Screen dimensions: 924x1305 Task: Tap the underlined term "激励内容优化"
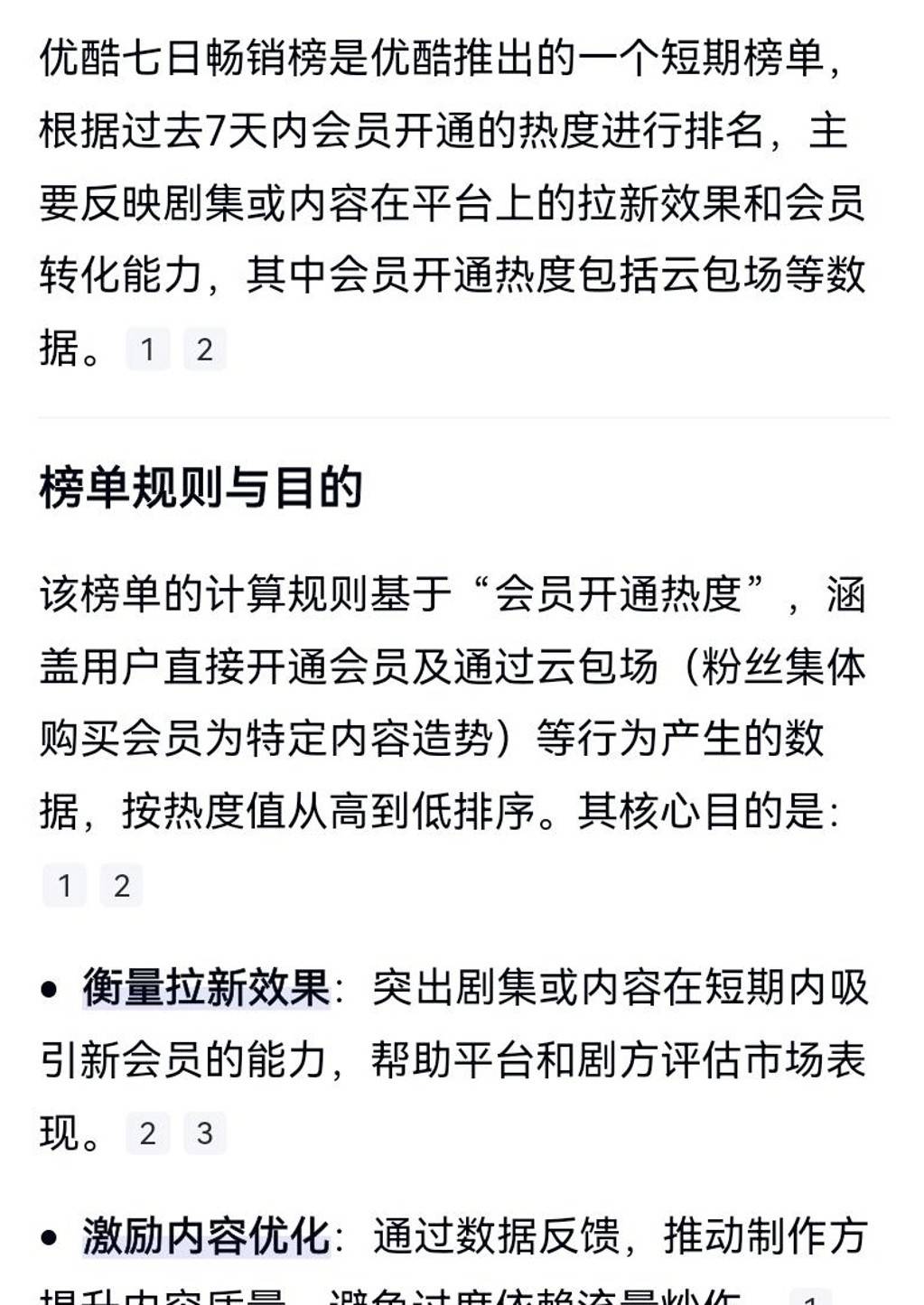pos(206,1235)
